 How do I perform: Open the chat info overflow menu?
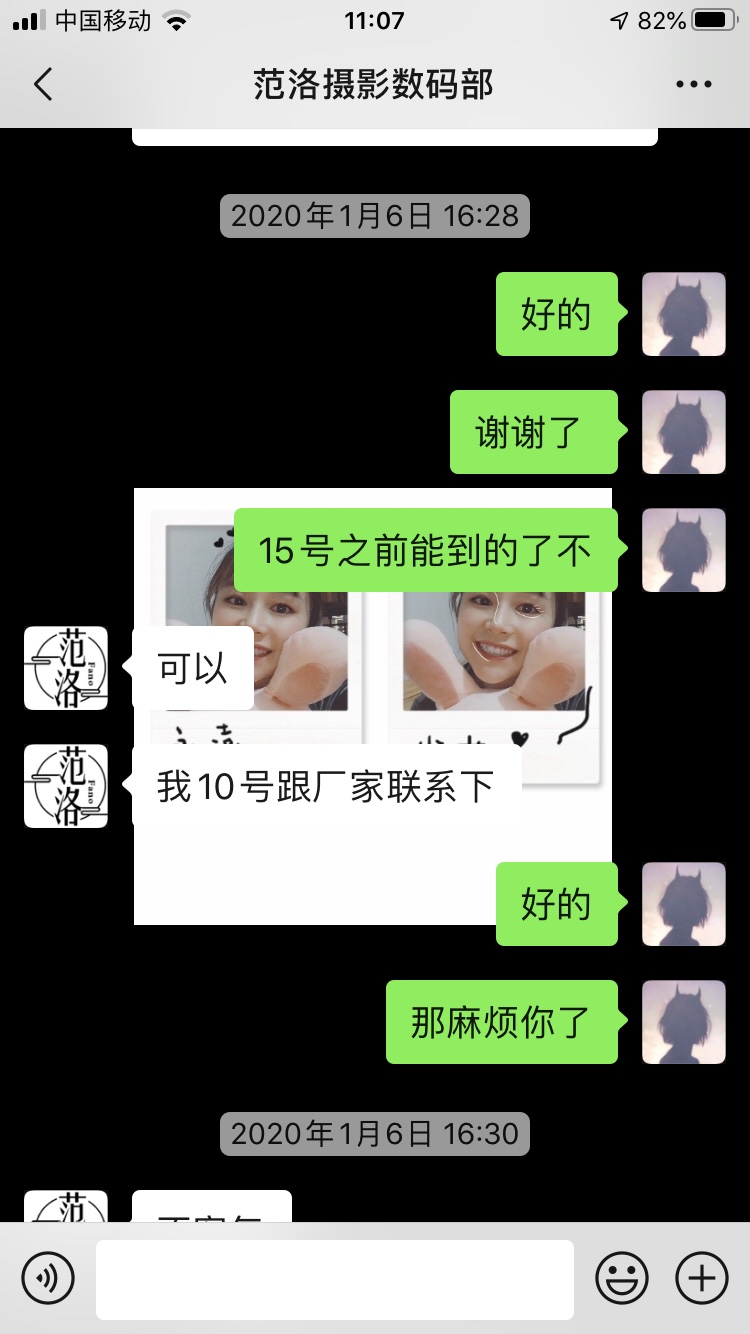coord(693,85)
